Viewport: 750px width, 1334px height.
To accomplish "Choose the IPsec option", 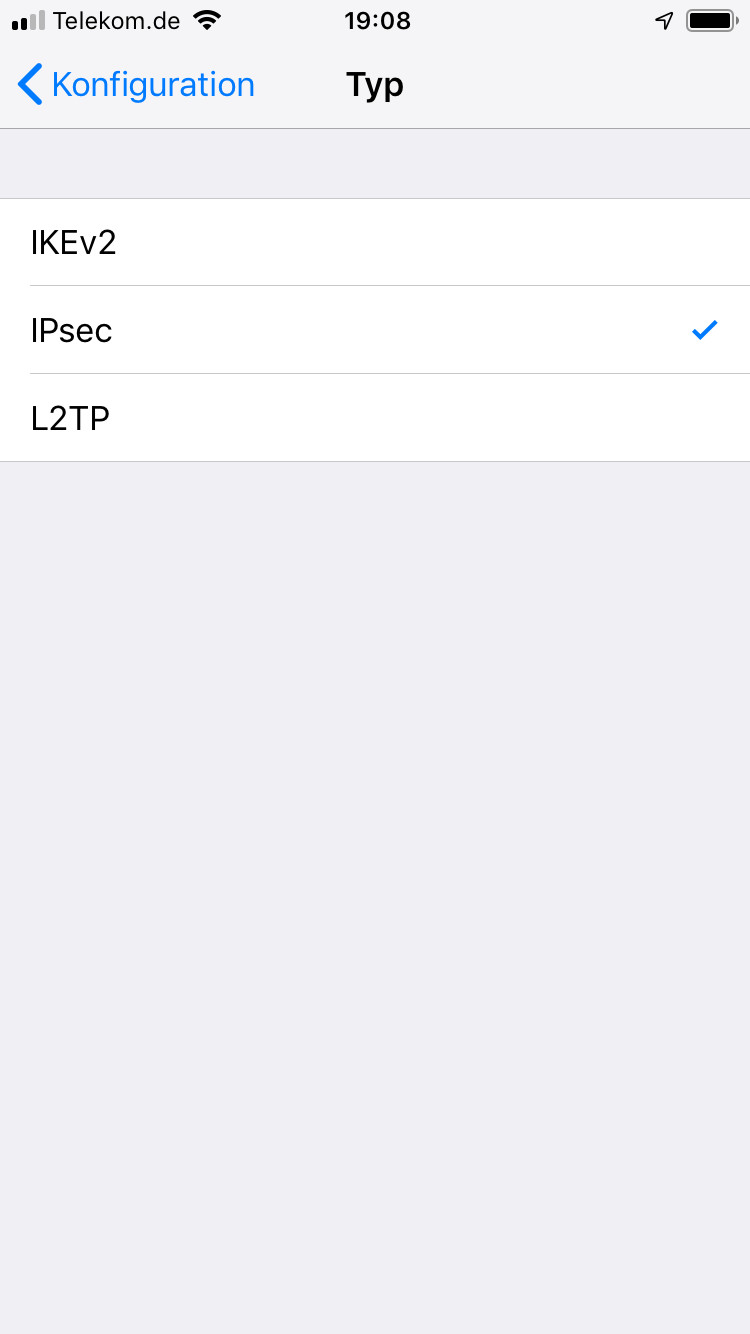I will [375, 330].
